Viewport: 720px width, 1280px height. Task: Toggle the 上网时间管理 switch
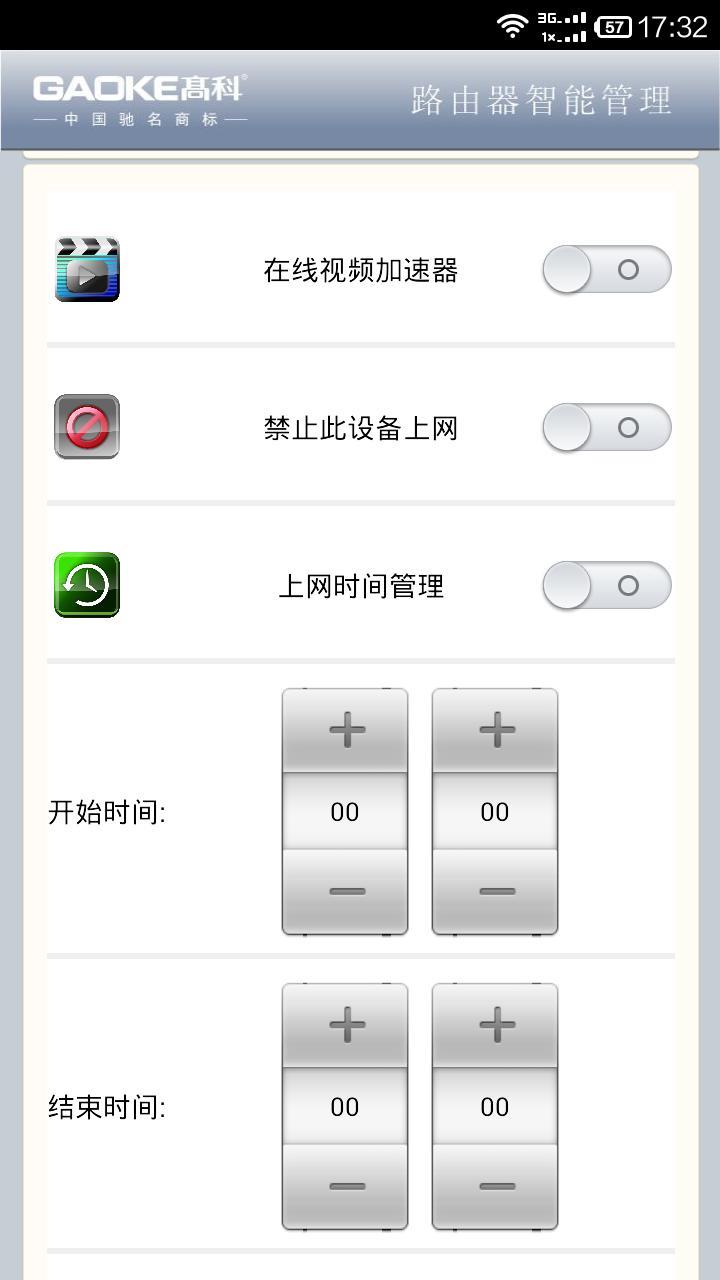click(x=606, y=586)
